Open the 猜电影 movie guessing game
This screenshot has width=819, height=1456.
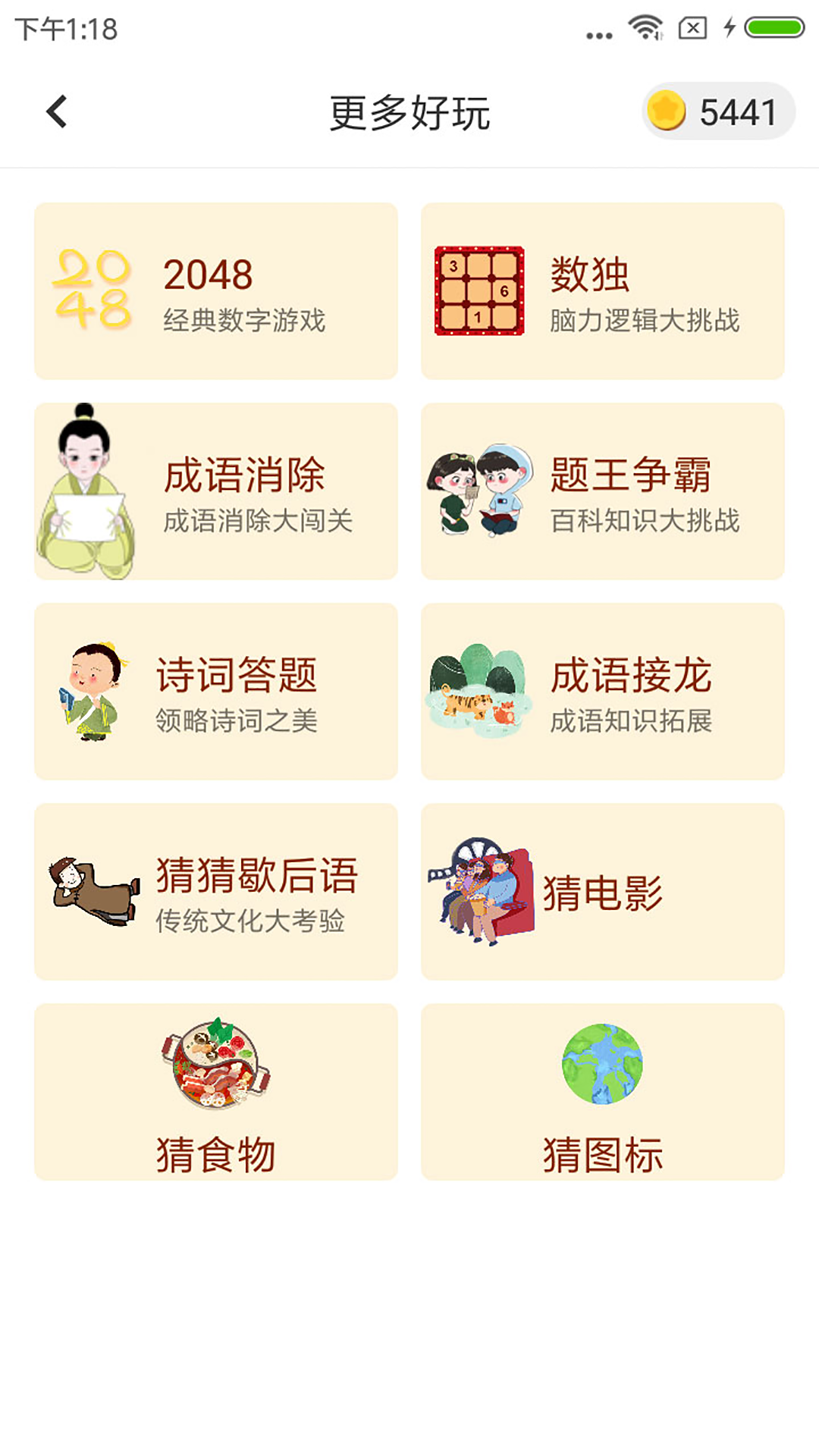coord(603,892)
